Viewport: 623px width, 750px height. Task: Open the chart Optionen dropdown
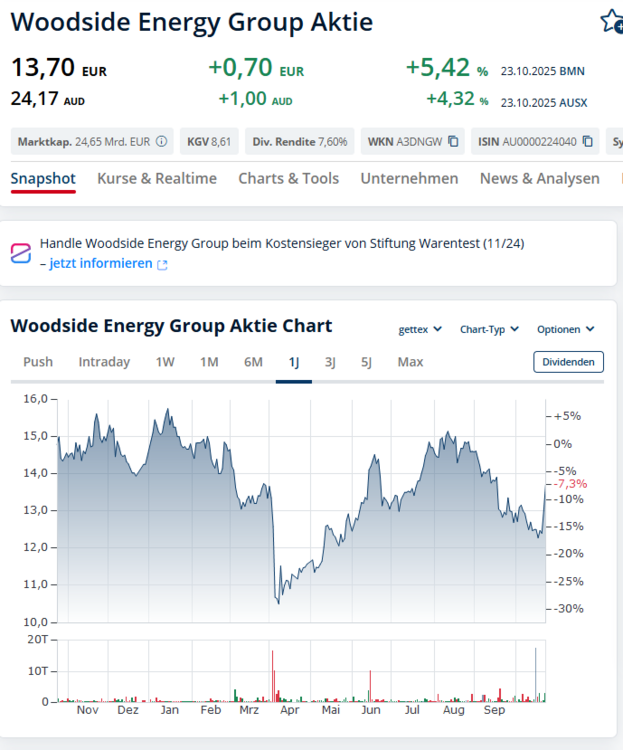565,329
